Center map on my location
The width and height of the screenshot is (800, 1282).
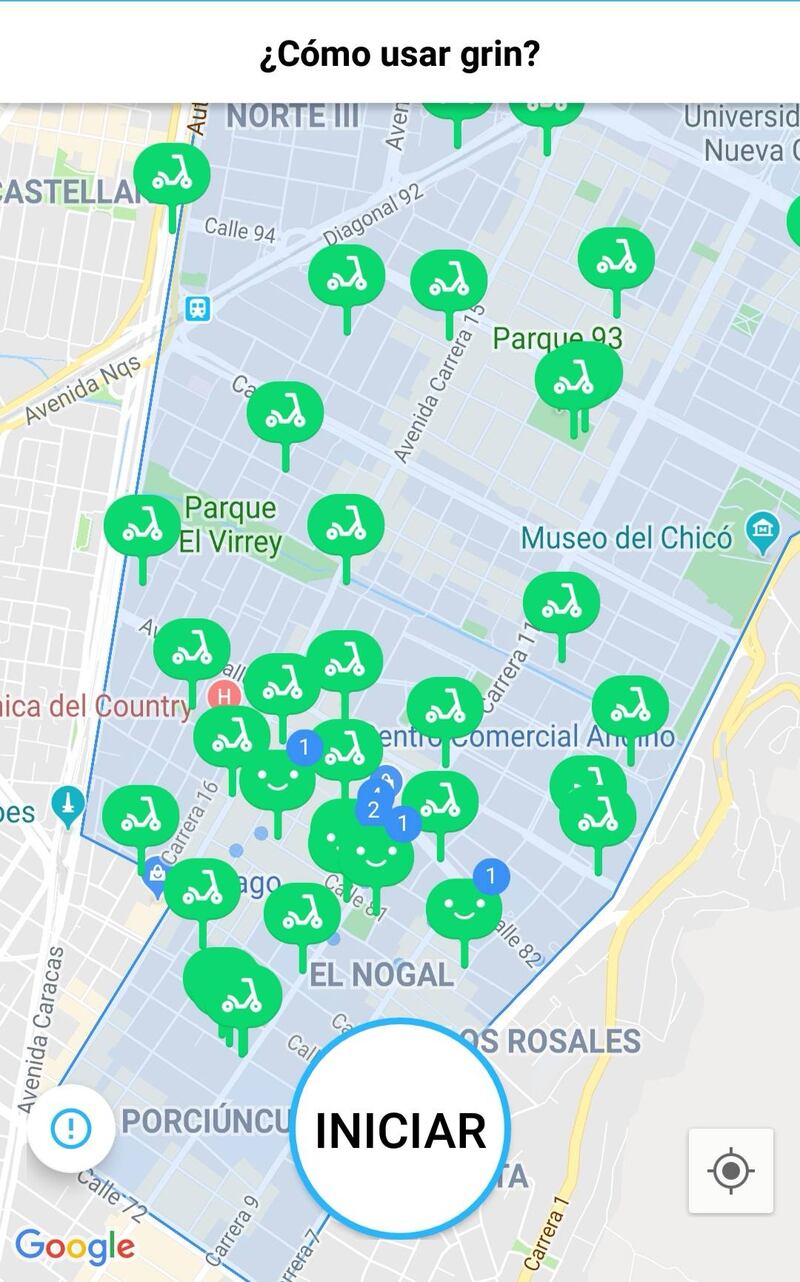pos(731,1170)
